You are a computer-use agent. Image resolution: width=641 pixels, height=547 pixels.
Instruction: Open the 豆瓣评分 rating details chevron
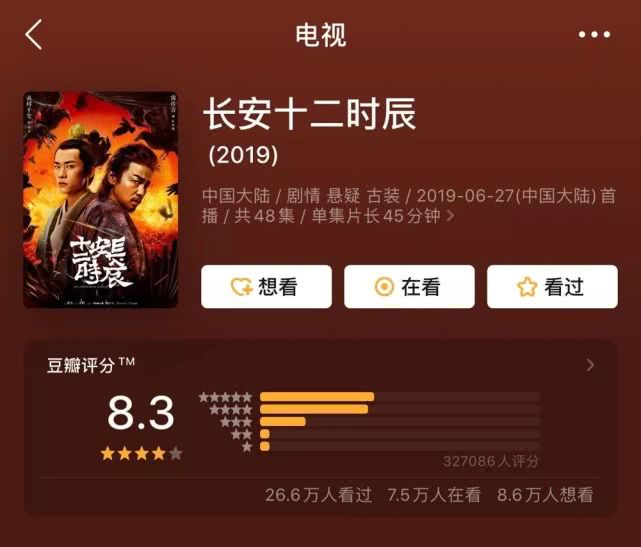(x=590, y=365)
